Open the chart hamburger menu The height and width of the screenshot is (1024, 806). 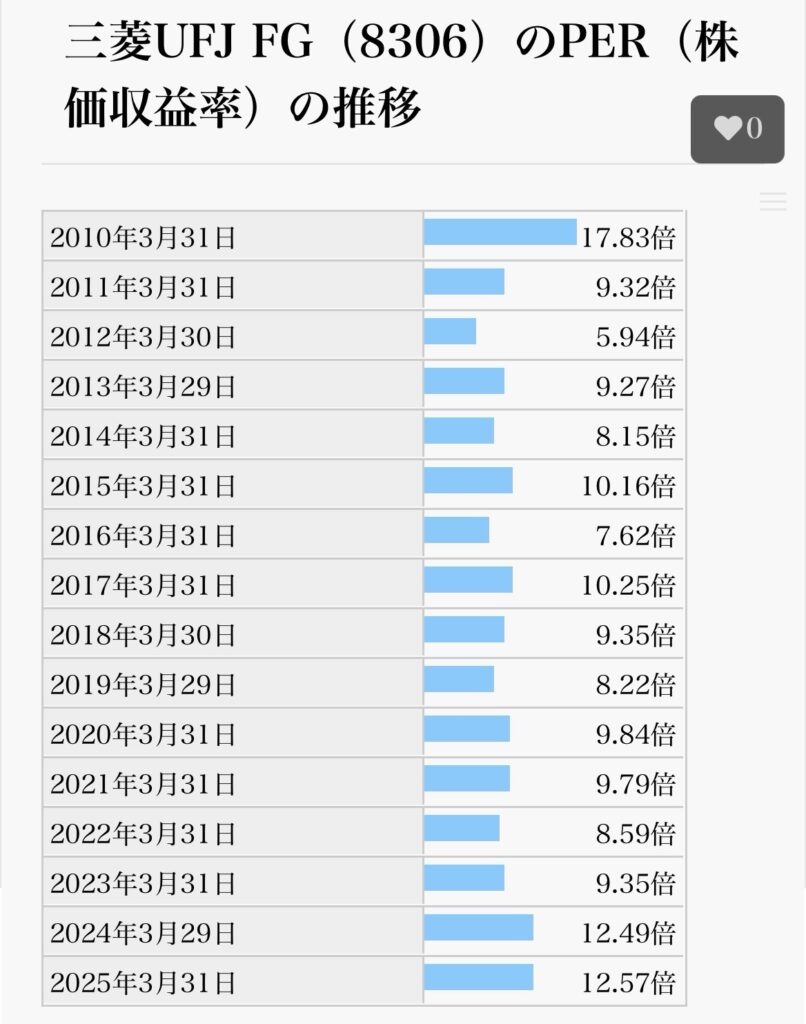(x=772, y=201)
